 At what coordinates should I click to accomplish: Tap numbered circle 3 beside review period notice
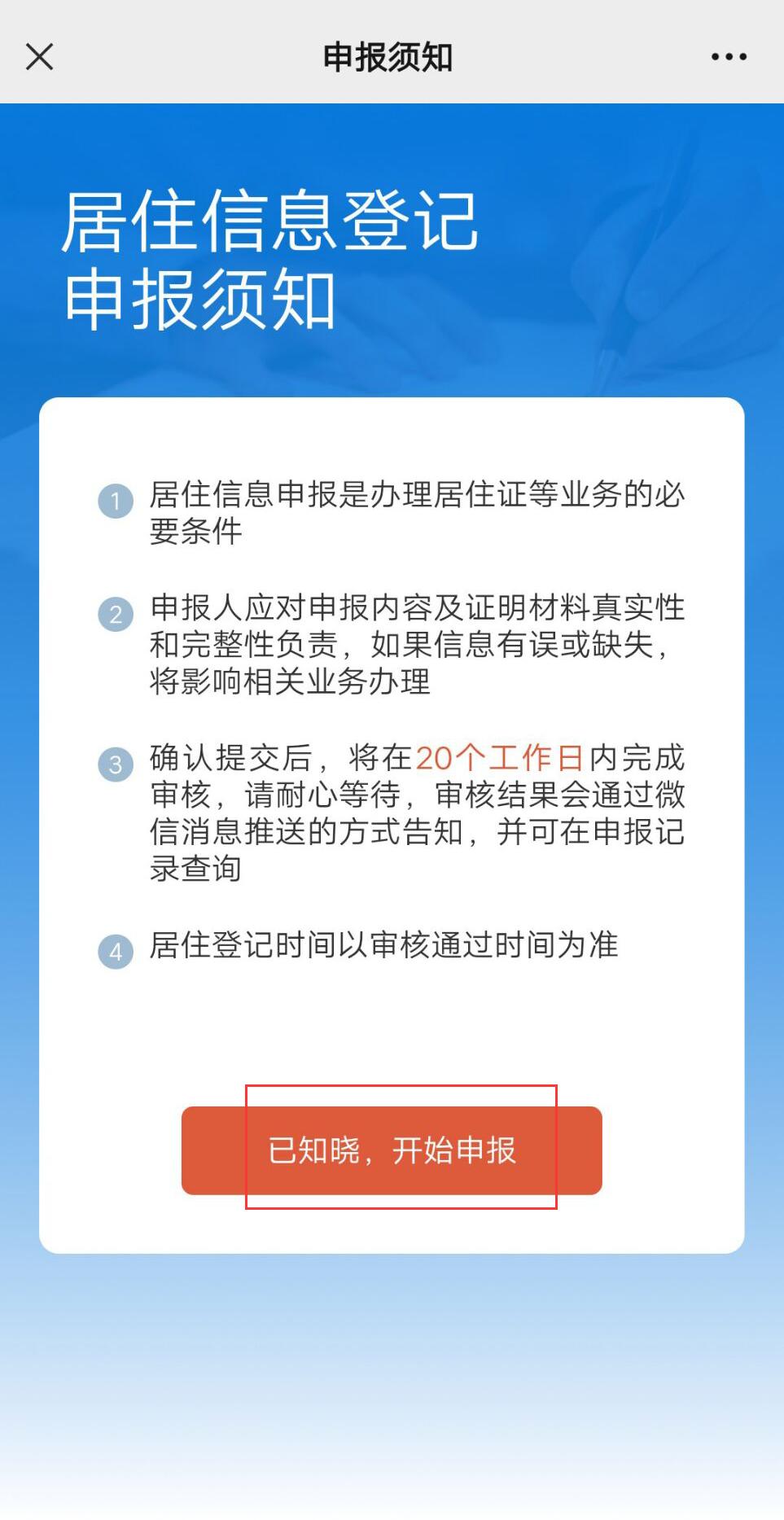pos(115,764)
